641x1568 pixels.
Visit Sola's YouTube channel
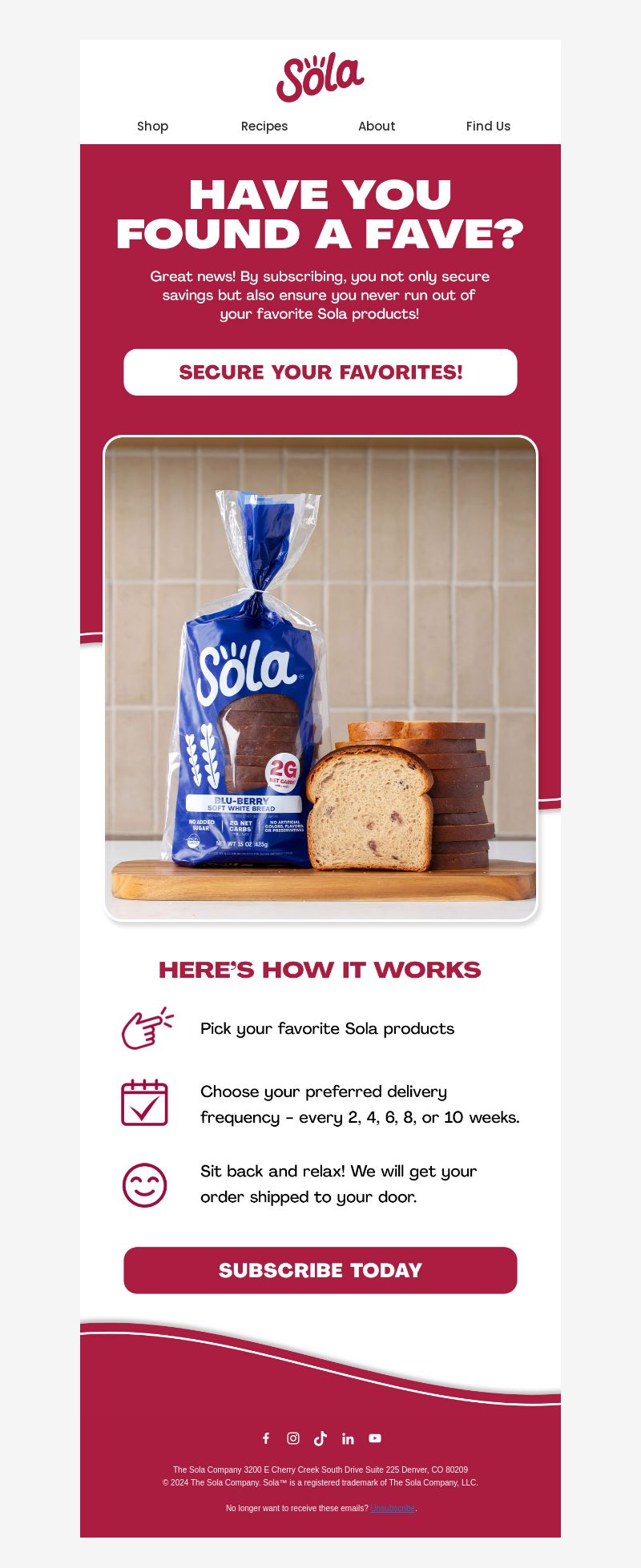(x=375, y=1438)
